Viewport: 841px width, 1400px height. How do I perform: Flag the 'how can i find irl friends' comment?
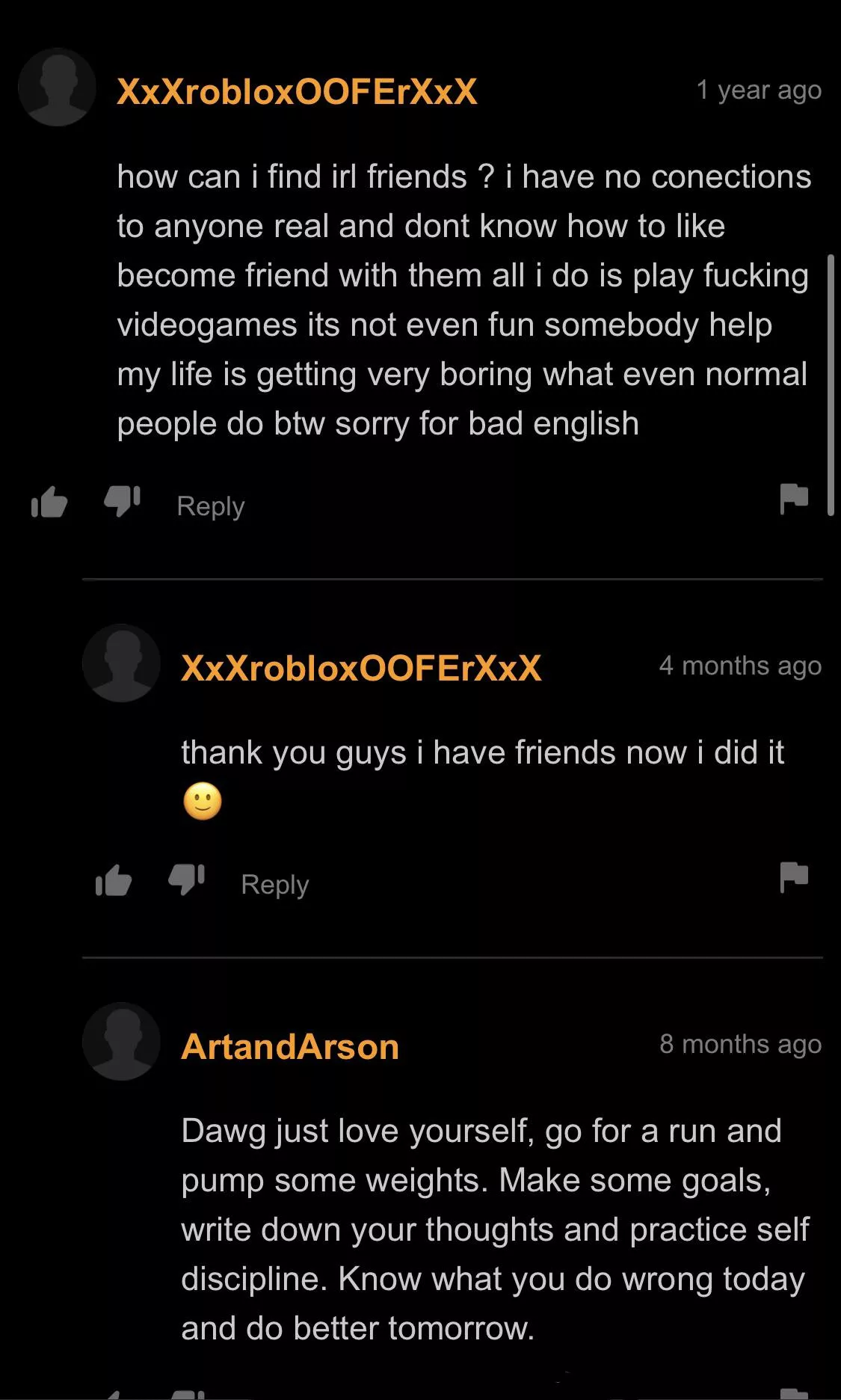(x=793, y=499)
